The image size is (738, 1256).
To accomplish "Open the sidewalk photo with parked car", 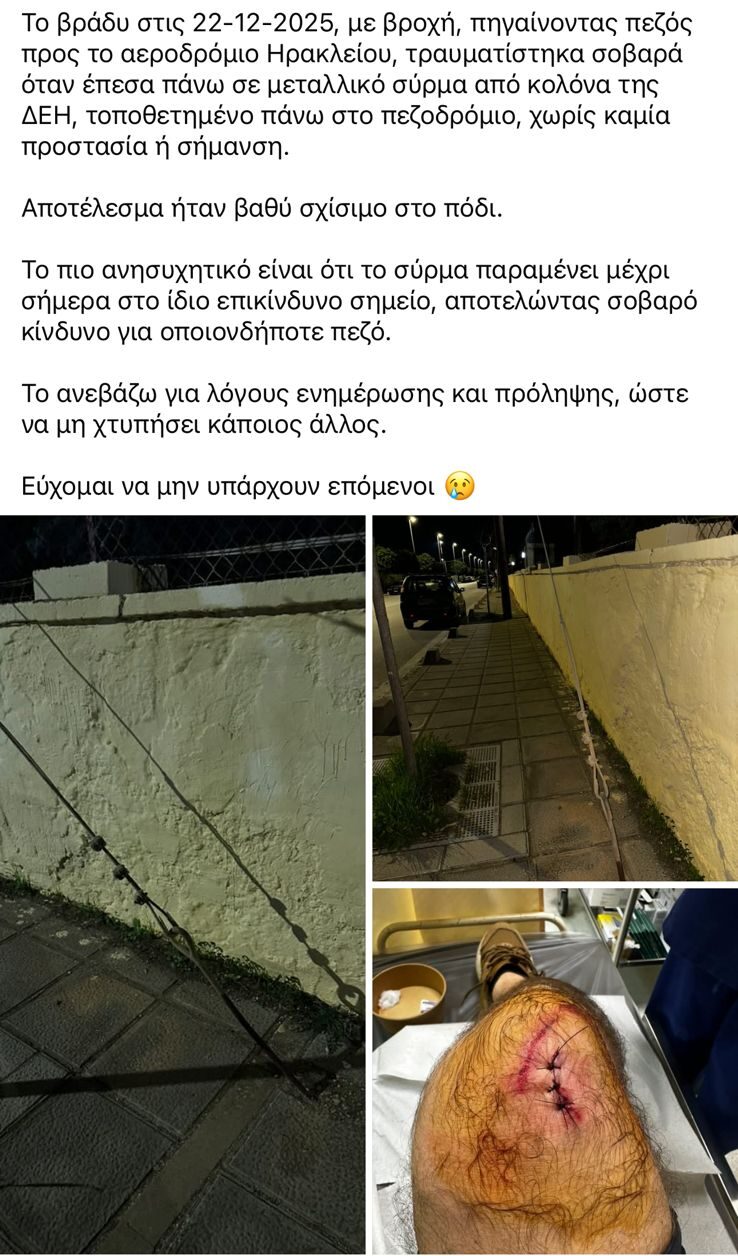I will [x=554, y=698].
